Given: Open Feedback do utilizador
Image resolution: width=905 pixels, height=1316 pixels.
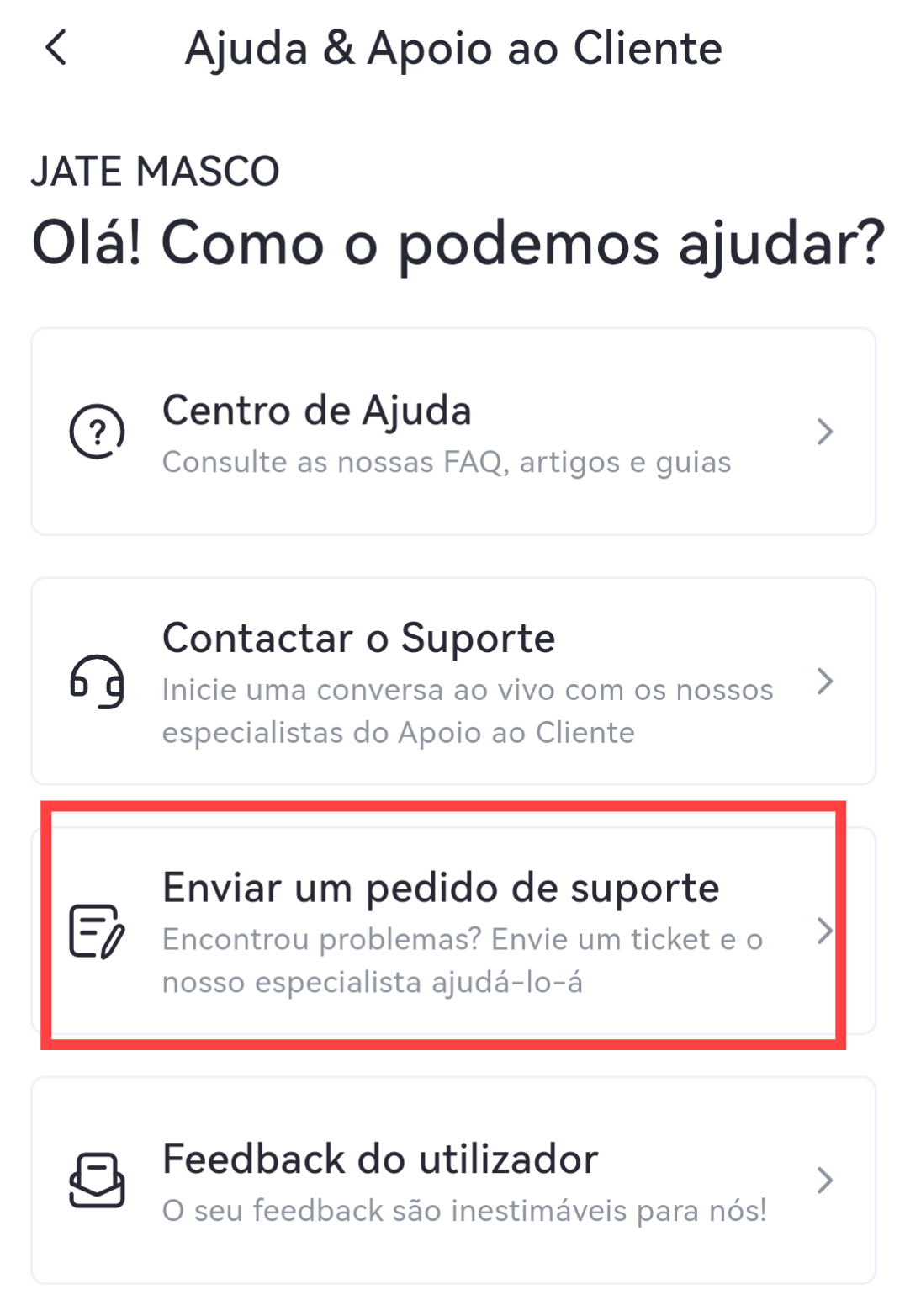Looking at the screenshot, I should tap(452, 1180).
